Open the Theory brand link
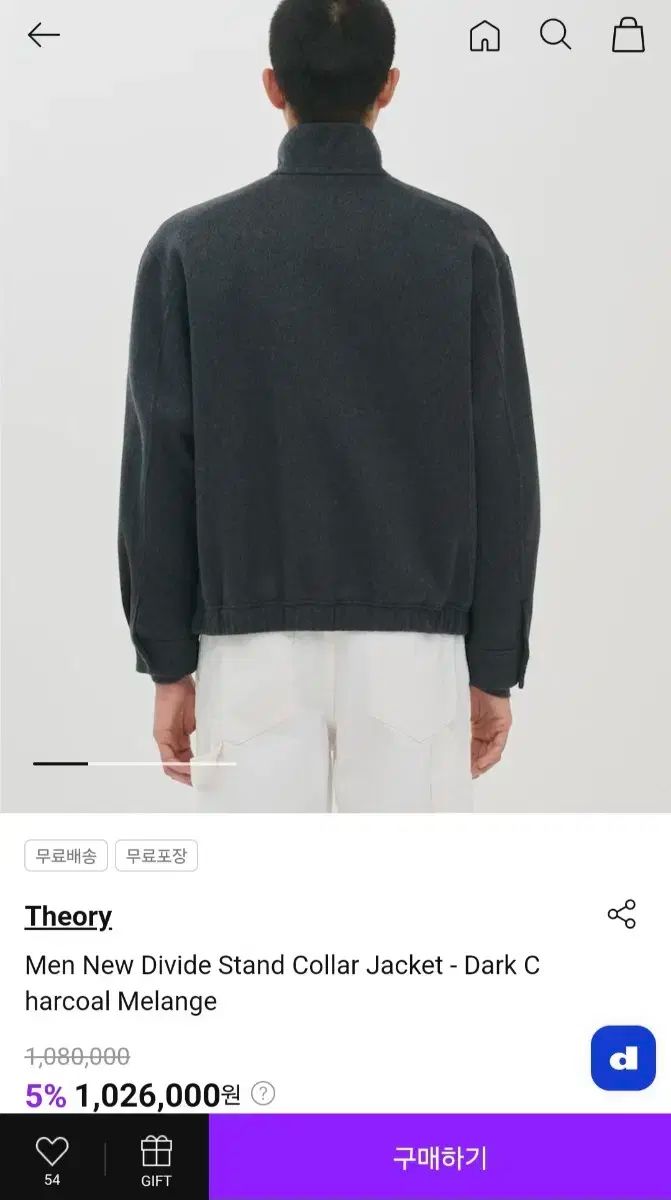This screenshot has width=671, height=1200. (68, 916)
